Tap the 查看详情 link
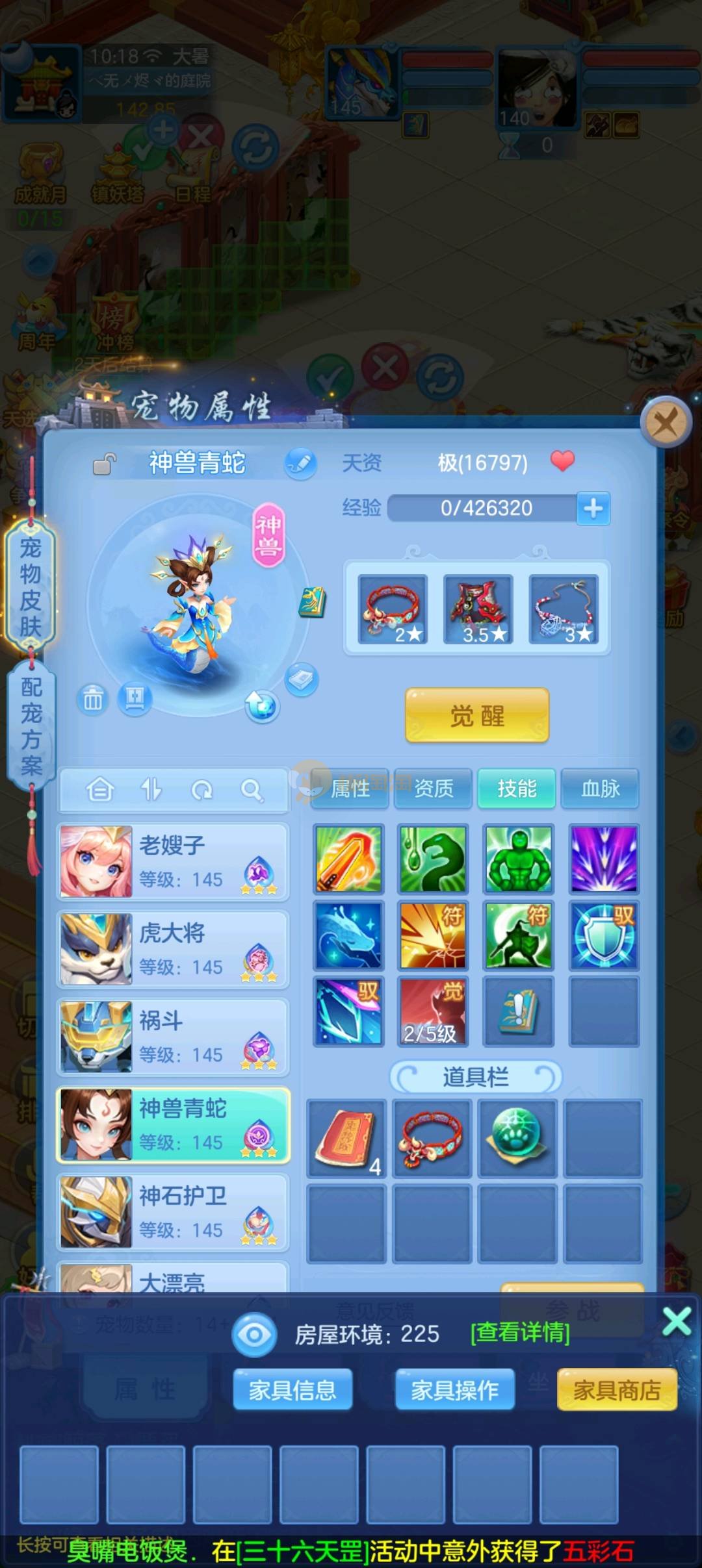702x1568 pixels. tap(520, 1333)
